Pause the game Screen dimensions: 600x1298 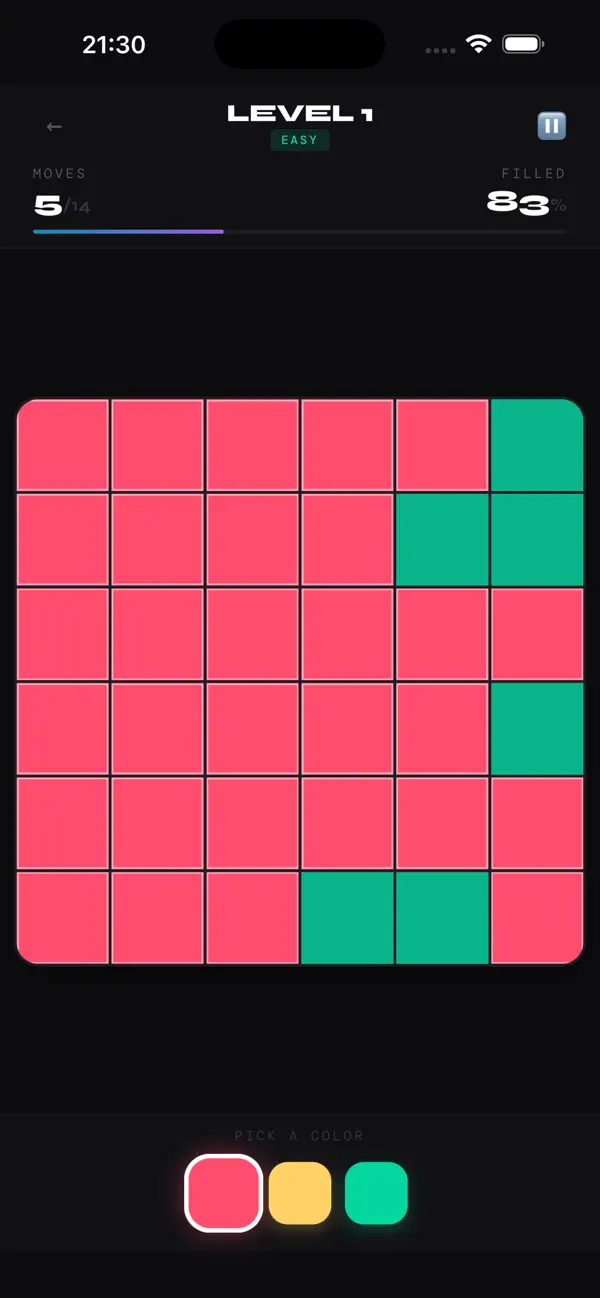point(552,126)
